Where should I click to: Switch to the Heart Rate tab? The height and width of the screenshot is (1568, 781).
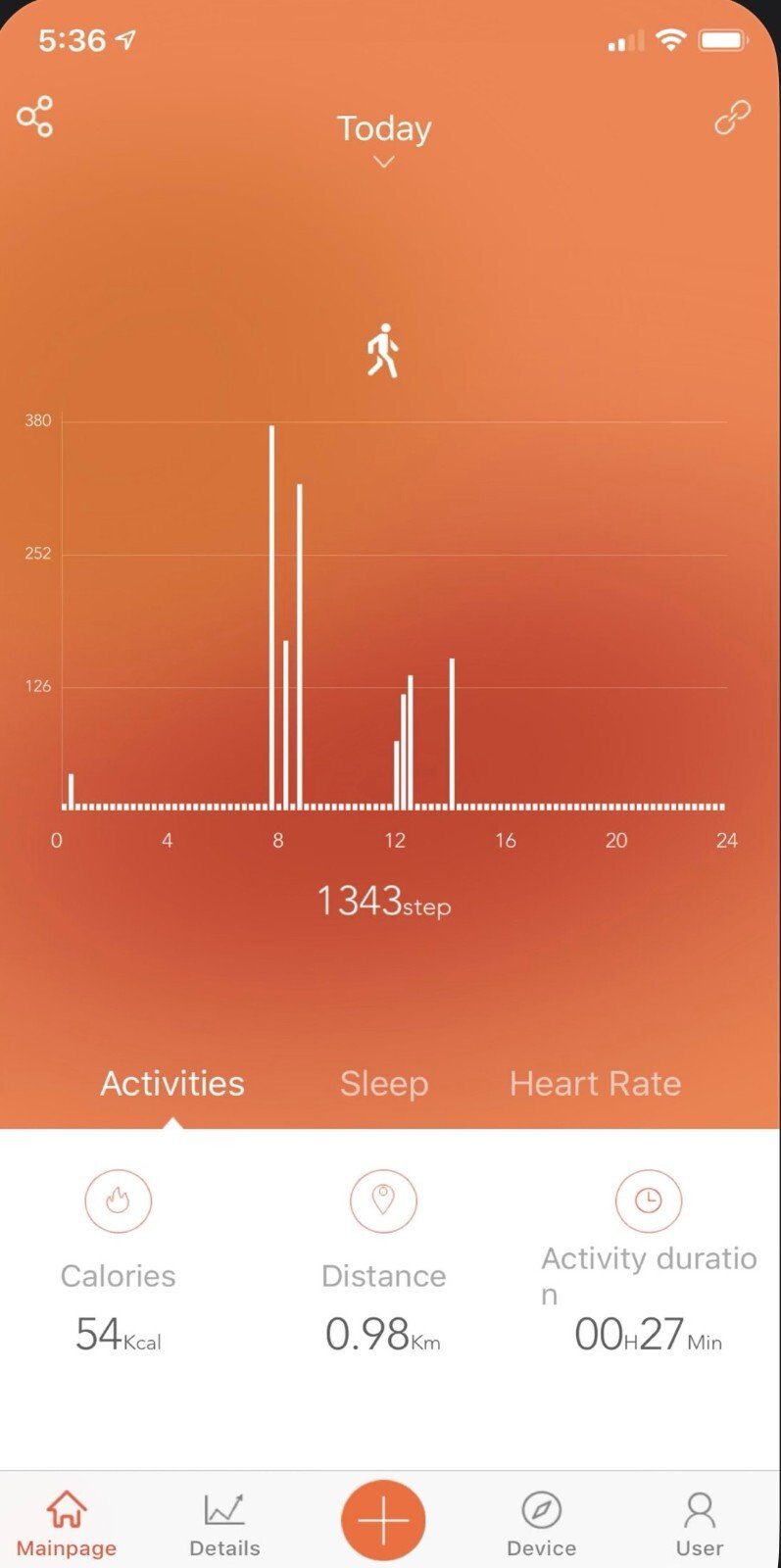click(x=595, y=1083)
